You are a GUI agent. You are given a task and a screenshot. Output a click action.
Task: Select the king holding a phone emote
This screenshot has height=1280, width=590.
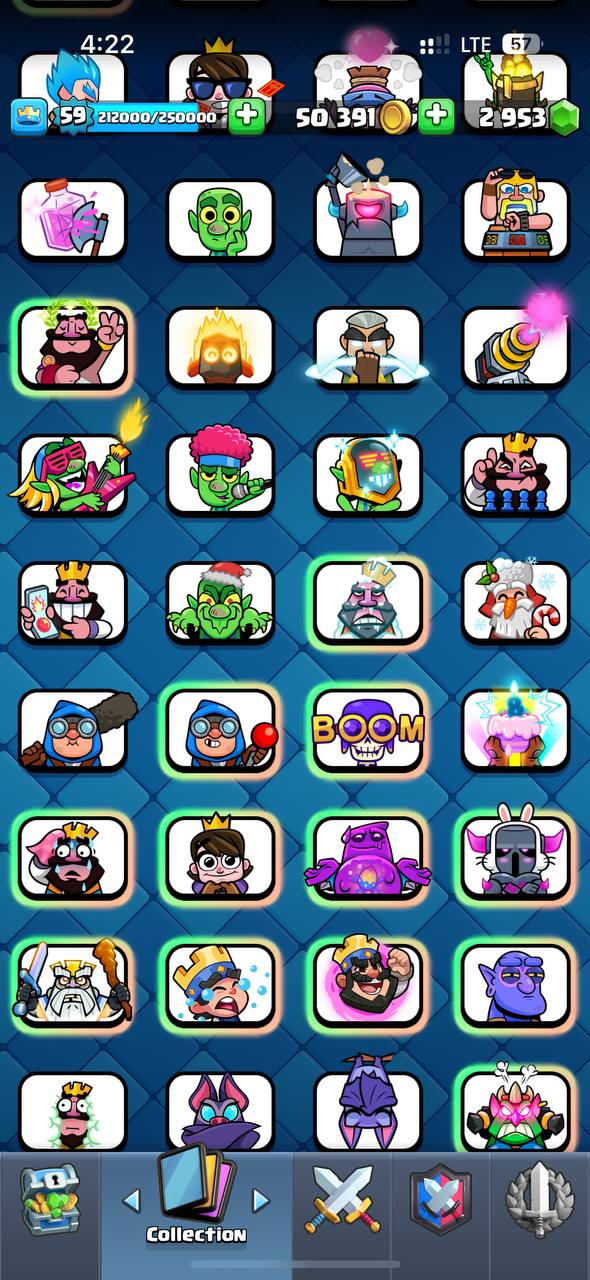coord(73,602)
